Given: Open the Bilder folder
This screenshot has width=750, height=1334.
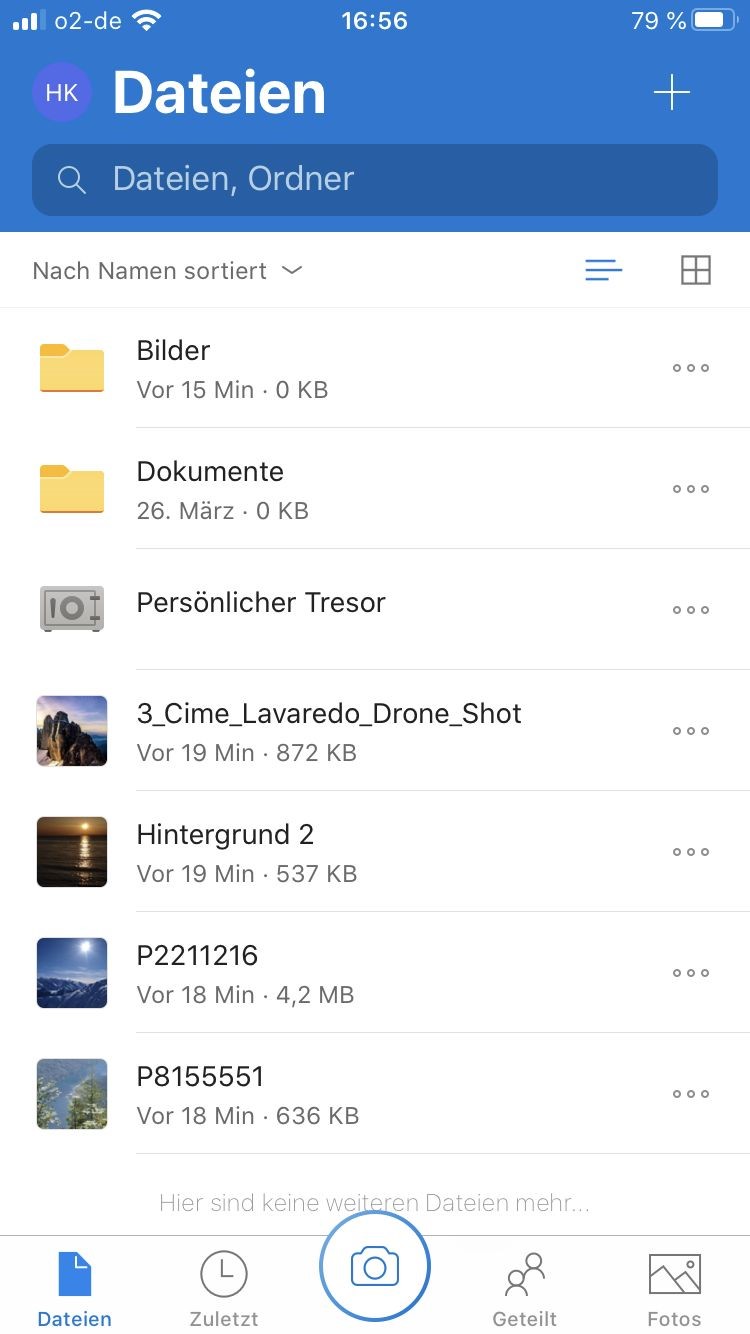Looking at the screenshot, I should (x=375, y=368).
